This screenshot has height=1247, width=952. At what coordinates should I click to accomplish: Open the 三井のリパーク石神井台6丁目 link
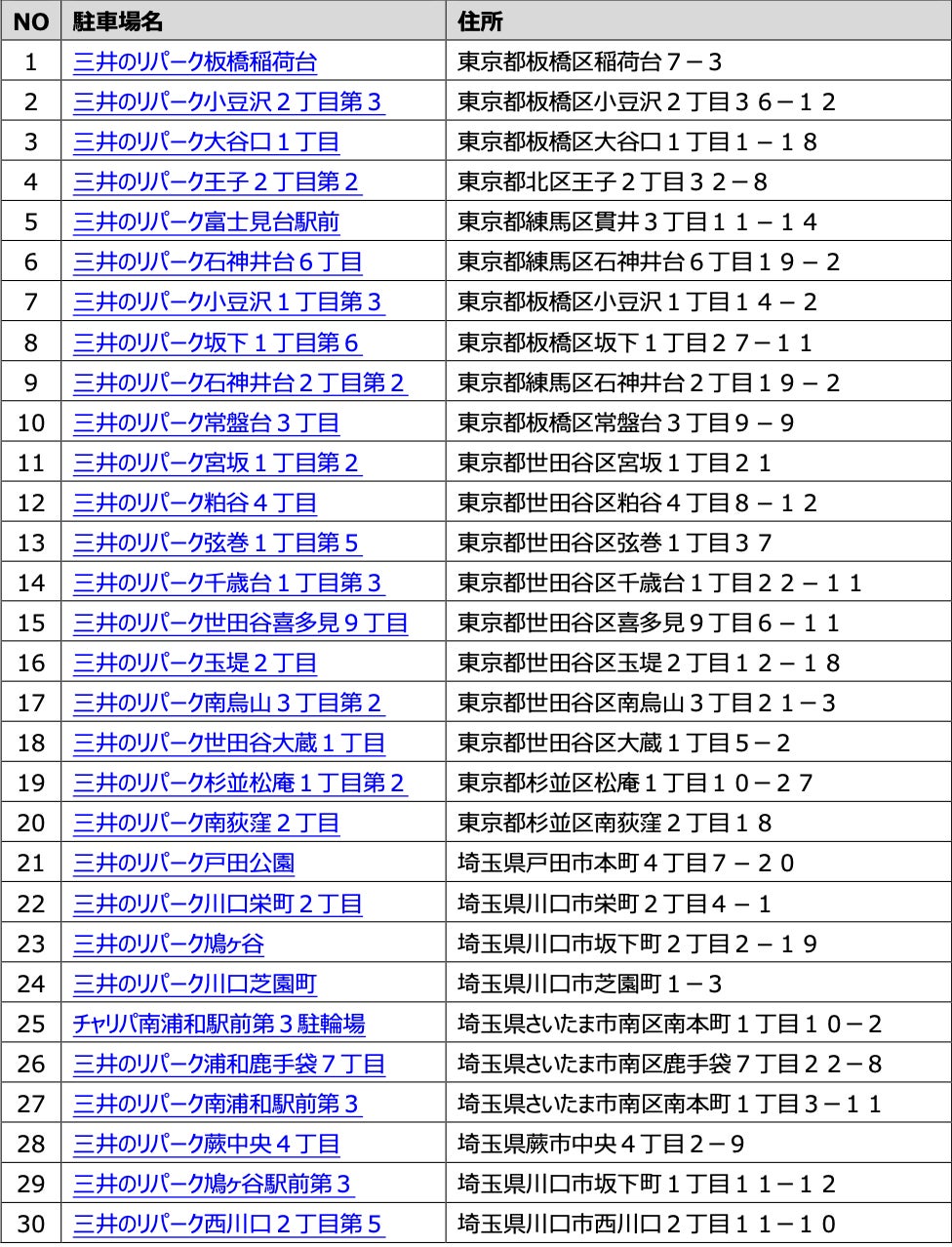[218, 262]
